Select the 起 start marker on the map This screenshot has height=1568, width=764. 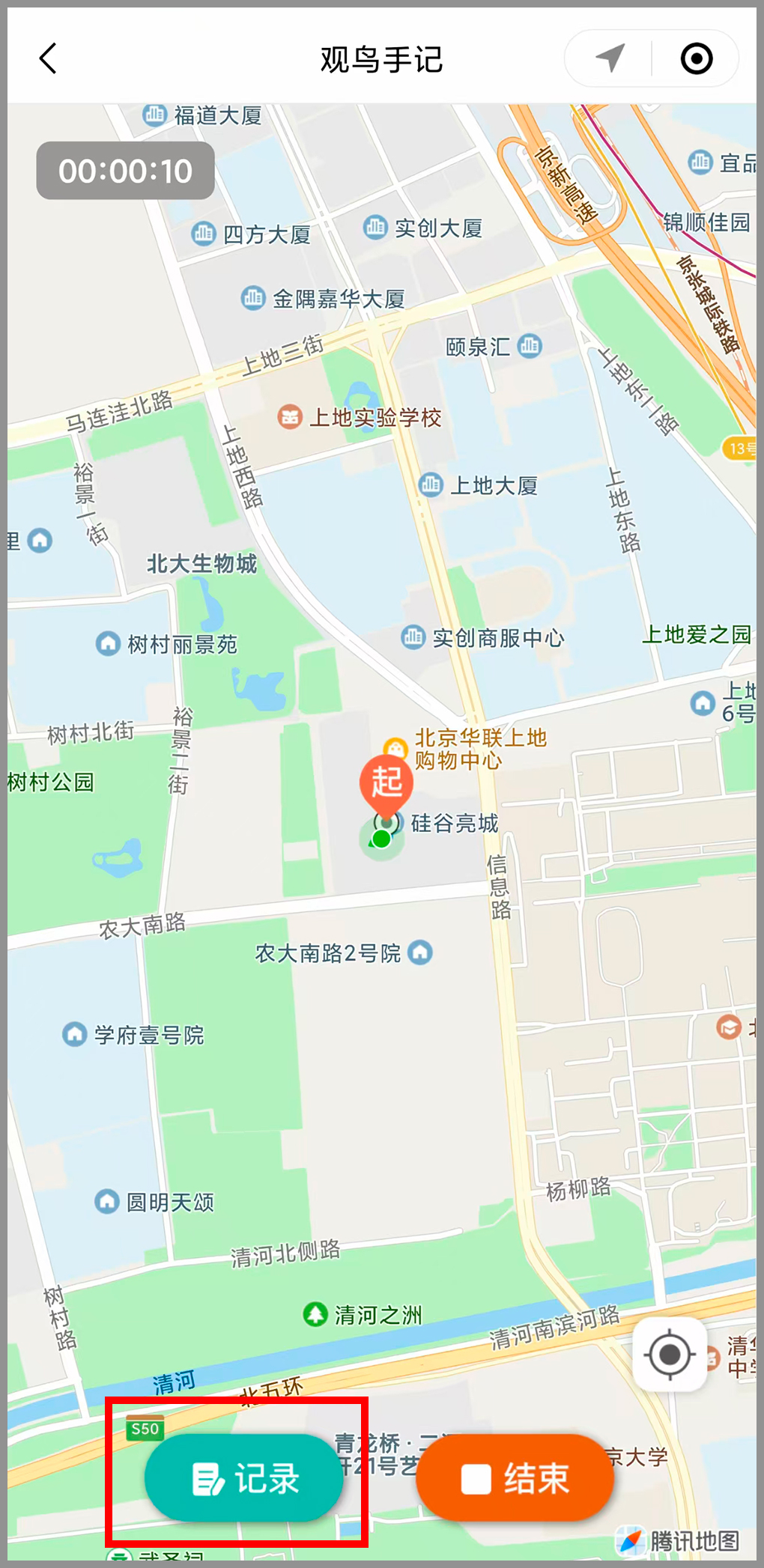[386, 784]
